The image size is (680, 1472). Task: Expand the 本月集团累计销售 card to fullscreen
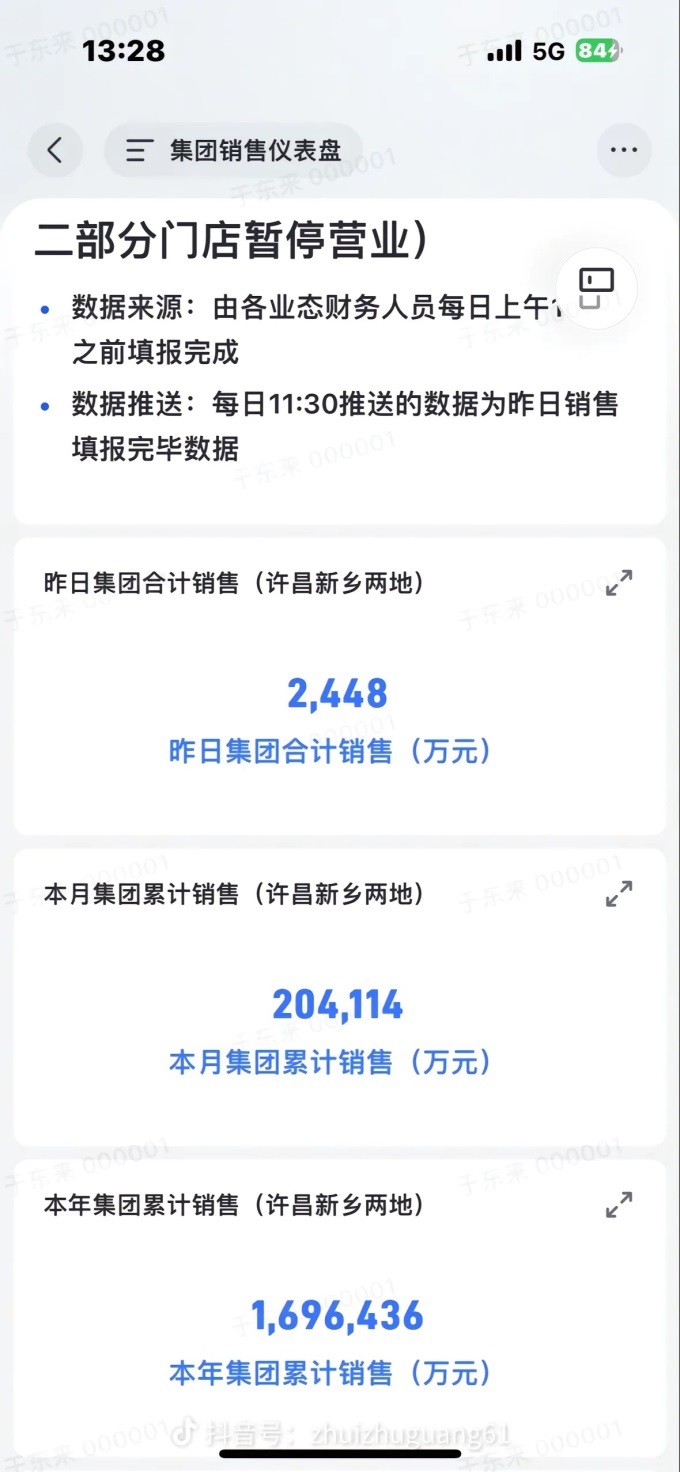[619, 894]
